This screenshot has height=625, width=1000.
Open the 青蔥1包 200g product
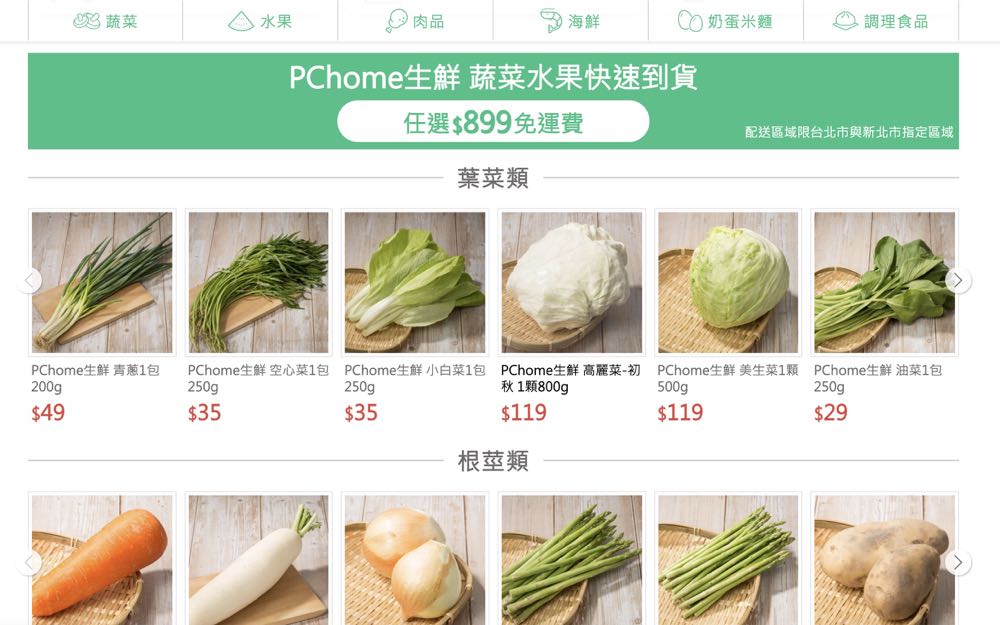[x=102, y=283]
